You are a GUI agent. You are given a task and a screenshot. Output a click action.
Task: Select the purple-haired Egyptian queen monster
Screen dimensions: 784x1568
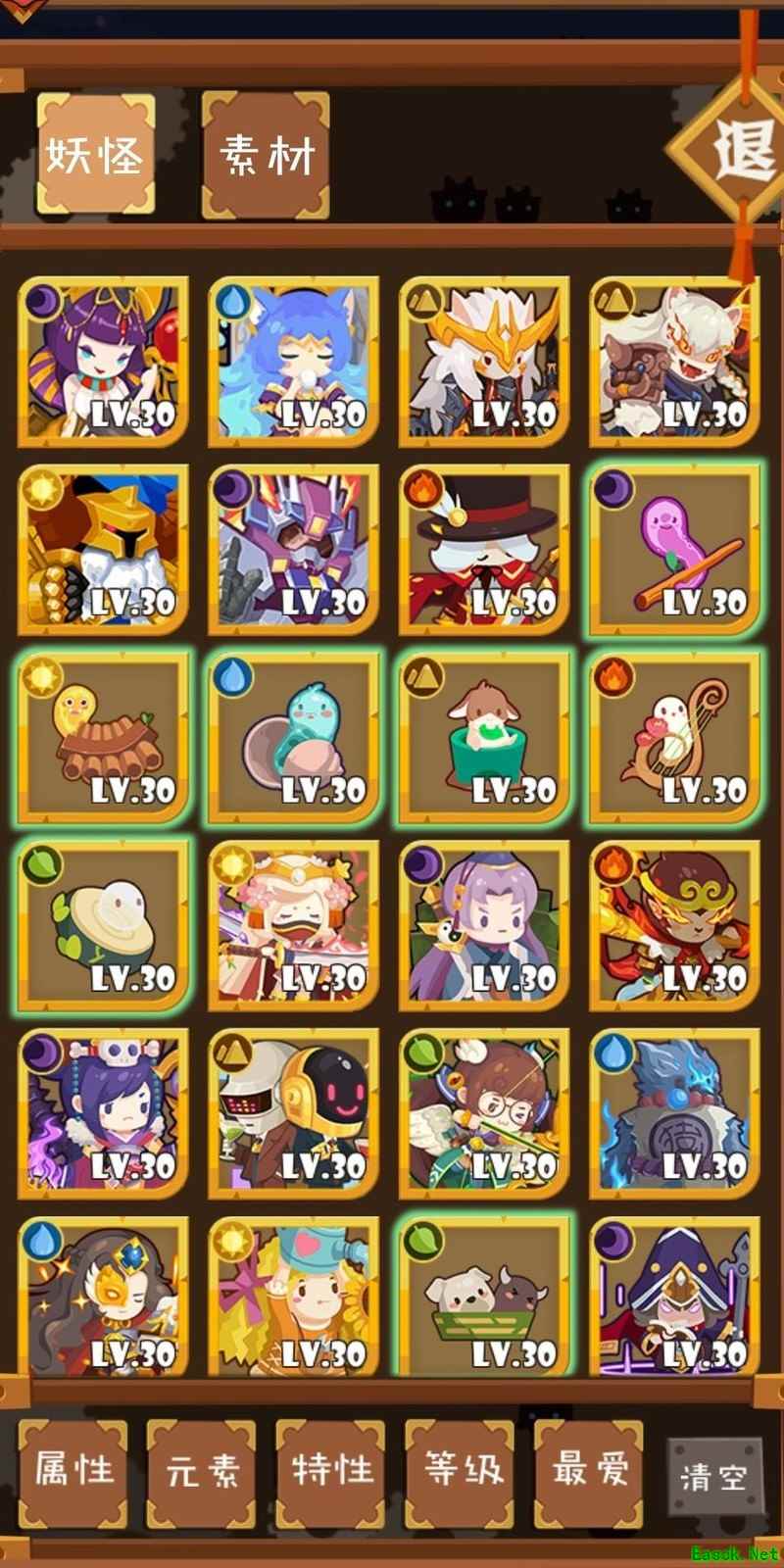click(103, 361)
